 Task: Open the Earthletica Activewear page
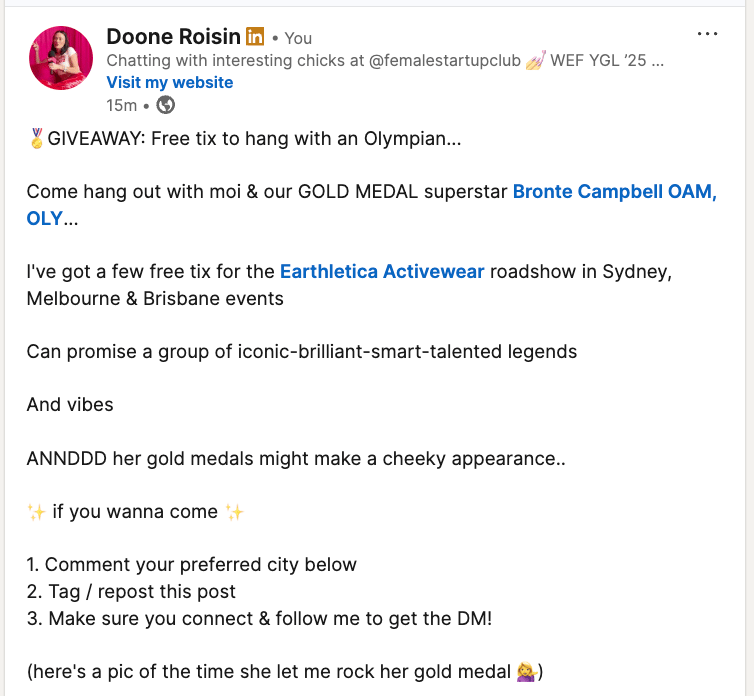(x=382, y=271)
